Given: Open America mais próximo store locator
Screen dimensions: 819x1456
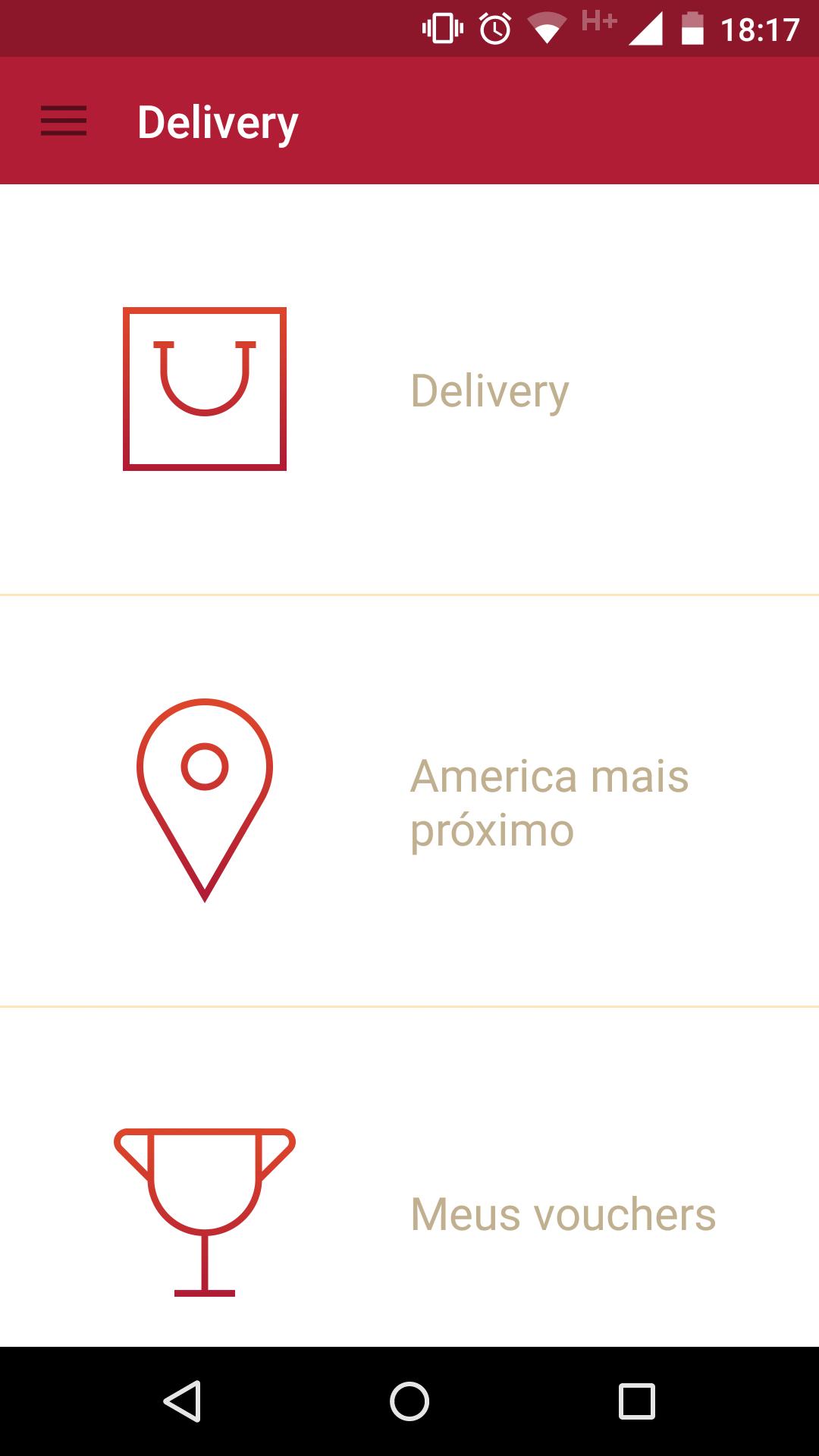Looking at the screenshot, I should (x=409, y=800).
